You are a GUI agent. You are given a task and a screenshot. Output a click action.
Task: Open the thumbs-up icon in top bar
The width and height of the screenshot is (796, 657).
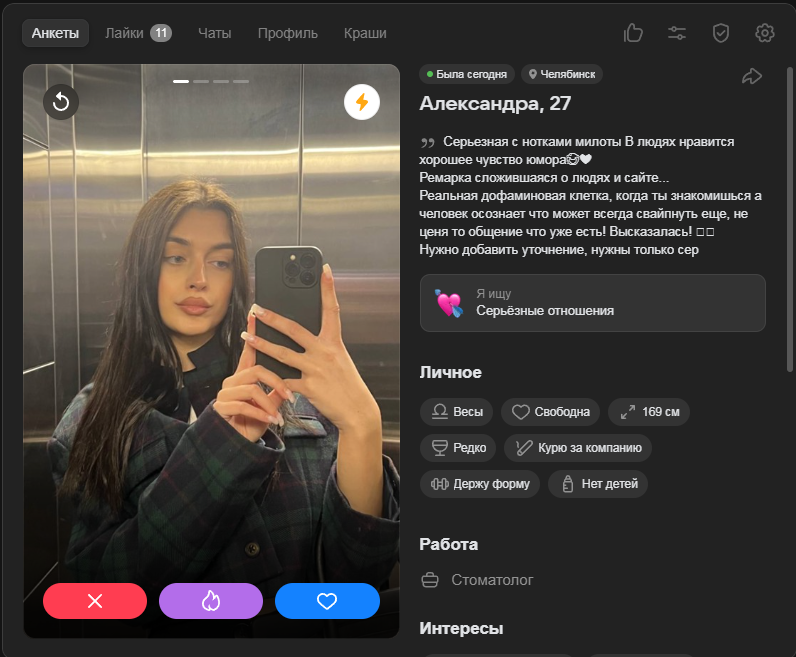coord(633,33)
